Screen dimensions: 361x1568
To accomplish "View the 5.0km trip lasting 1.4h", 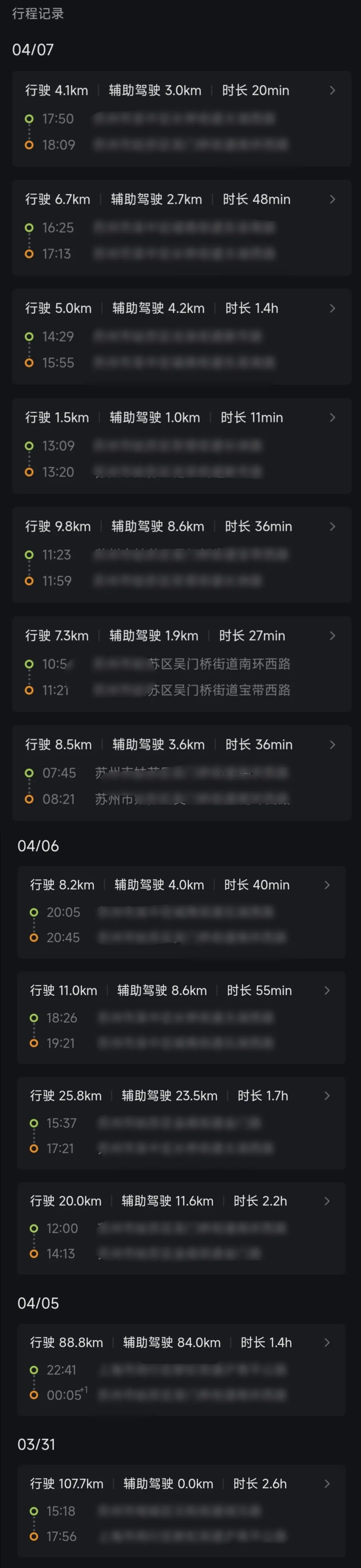I will point(182,336).
